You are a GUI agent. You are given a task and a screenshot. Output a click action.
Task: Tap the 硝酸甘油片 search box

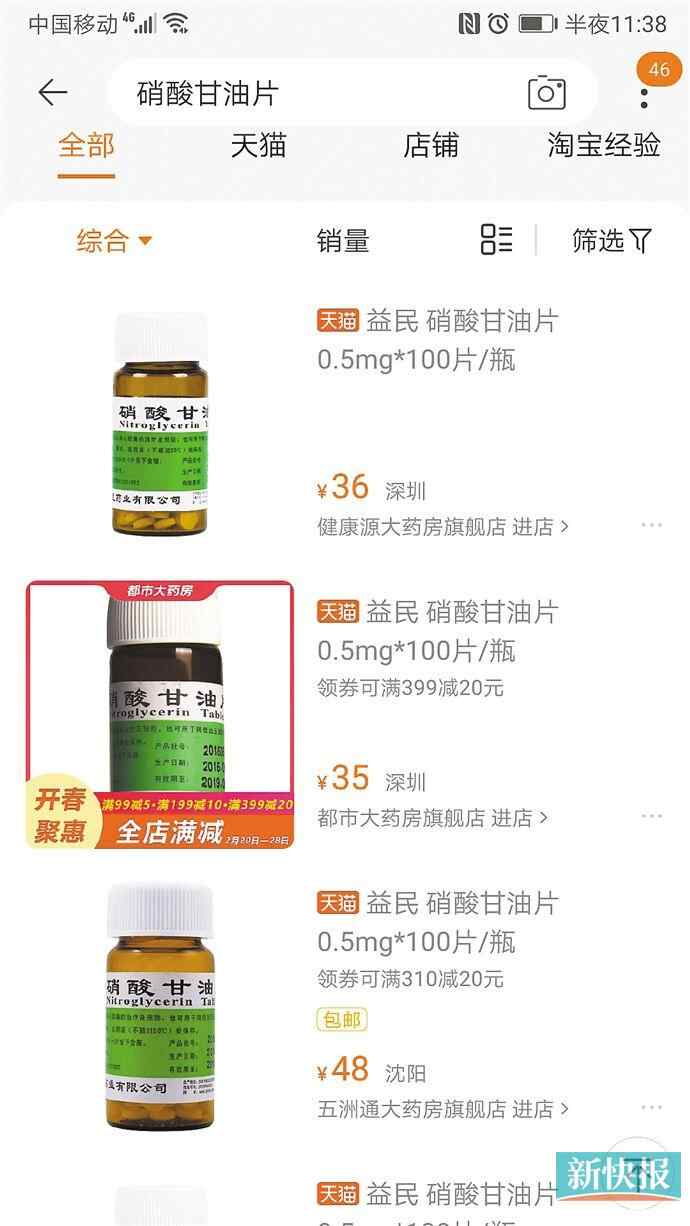click(300, 93)
